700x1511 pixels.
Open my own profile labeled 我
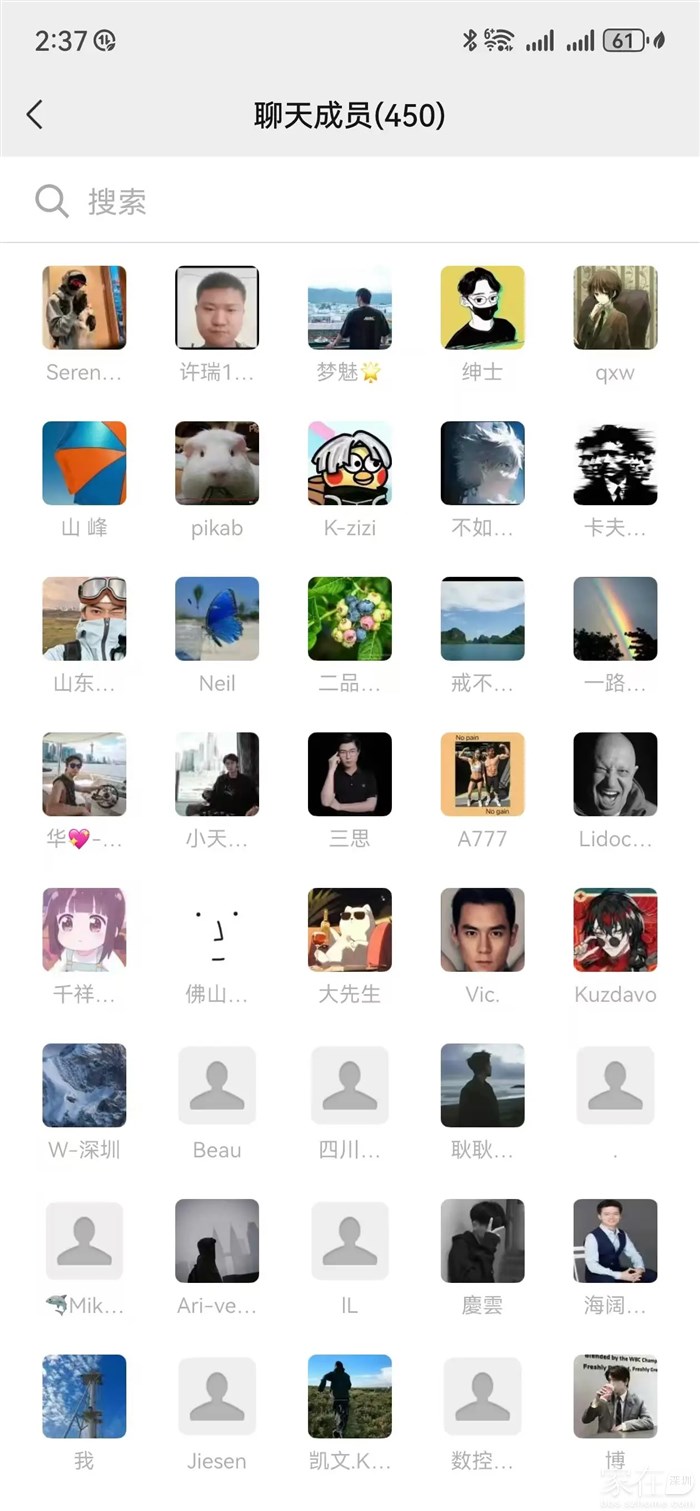[84, 1397]
